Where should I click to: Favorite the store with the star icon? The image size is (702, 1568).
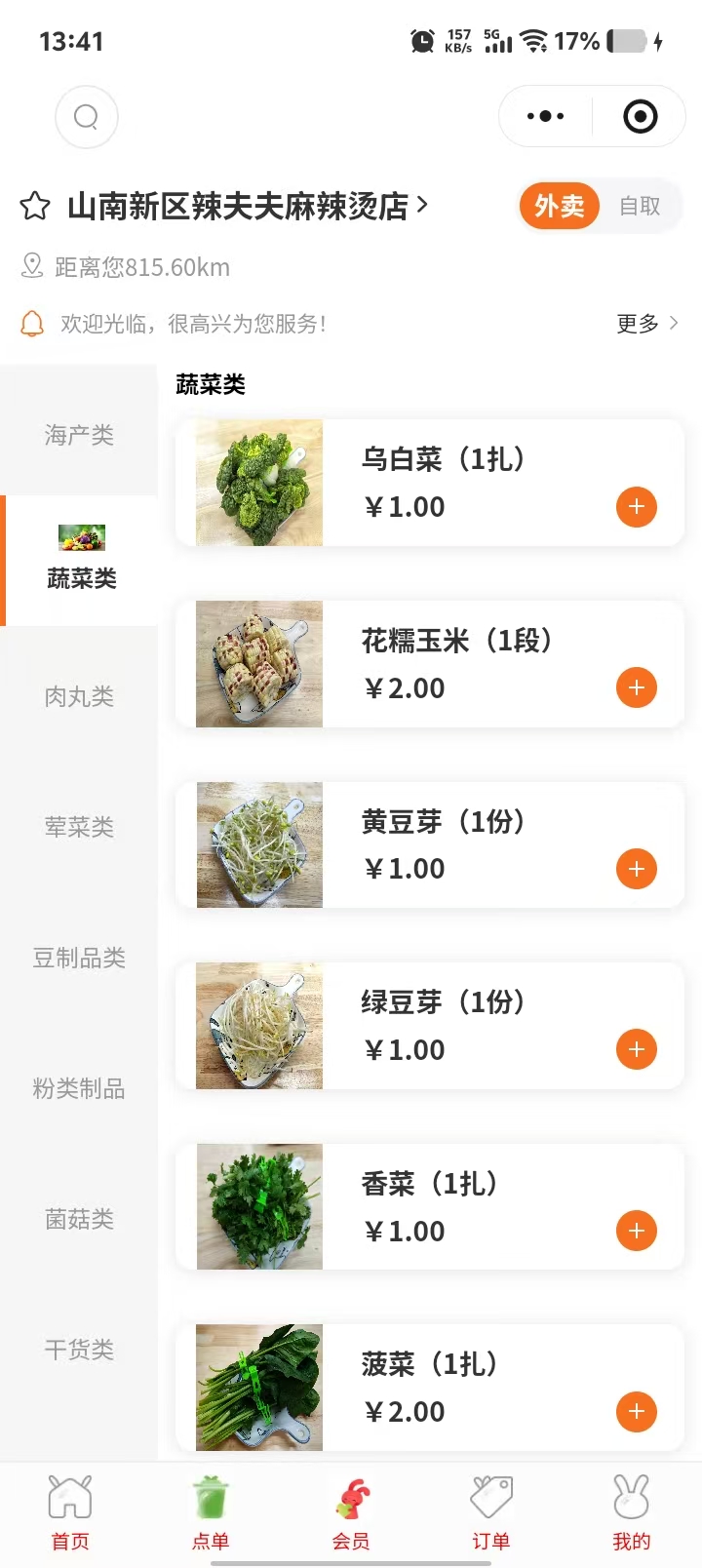pos(35,207)
